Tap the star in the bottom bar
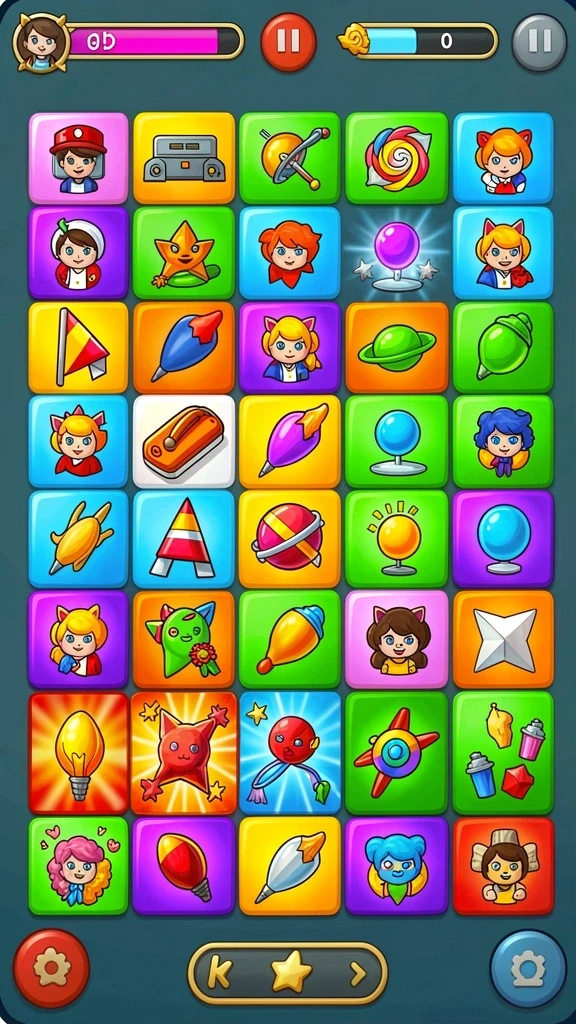 [x=291, y=972]
